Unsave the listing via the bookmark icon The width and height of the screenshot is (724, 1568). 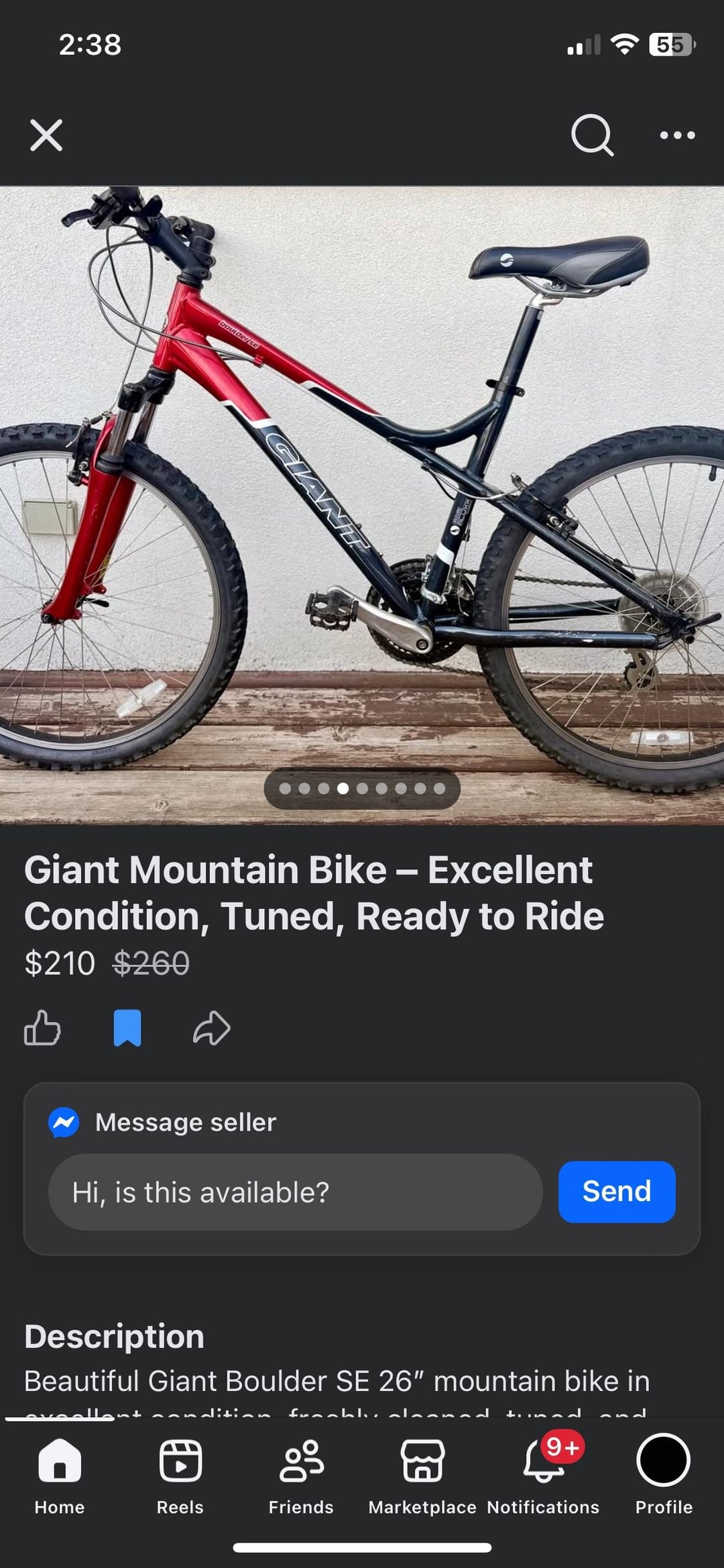pos(127,1028)
